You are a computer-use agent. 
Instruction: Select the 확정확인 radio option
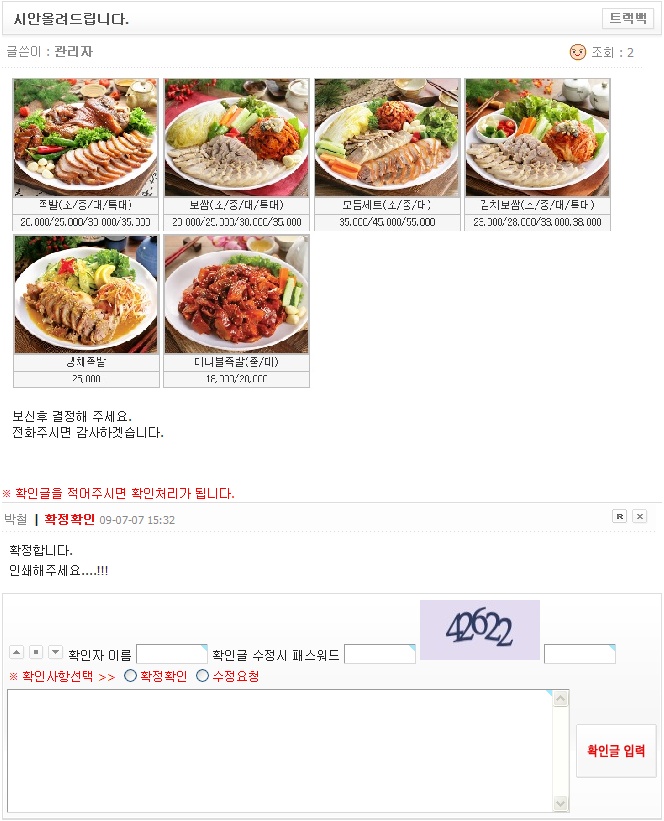point(130,676)
